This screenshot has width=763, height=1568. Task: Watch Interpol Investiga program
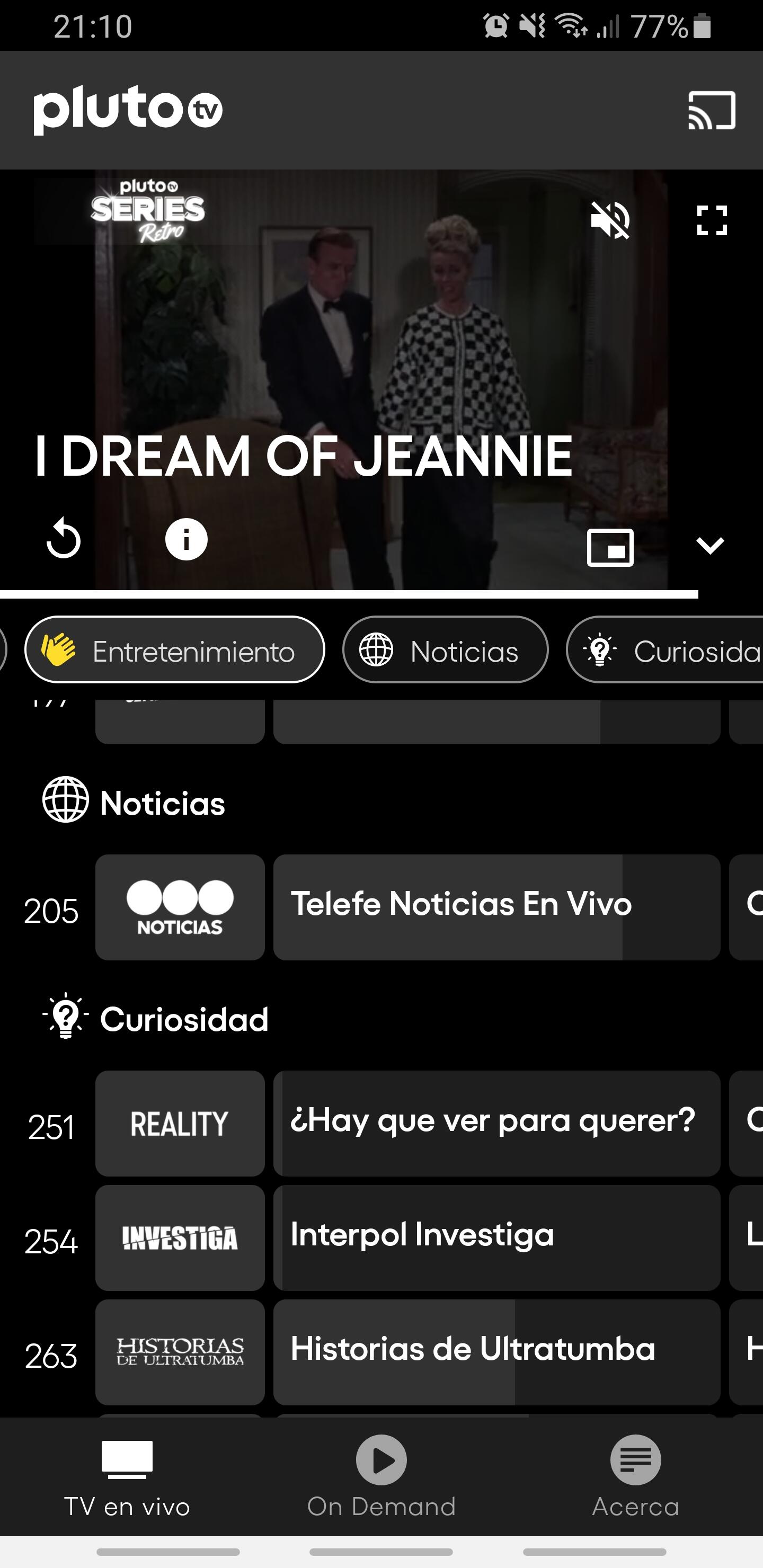pyautogui.click(x=496, y=1238)
